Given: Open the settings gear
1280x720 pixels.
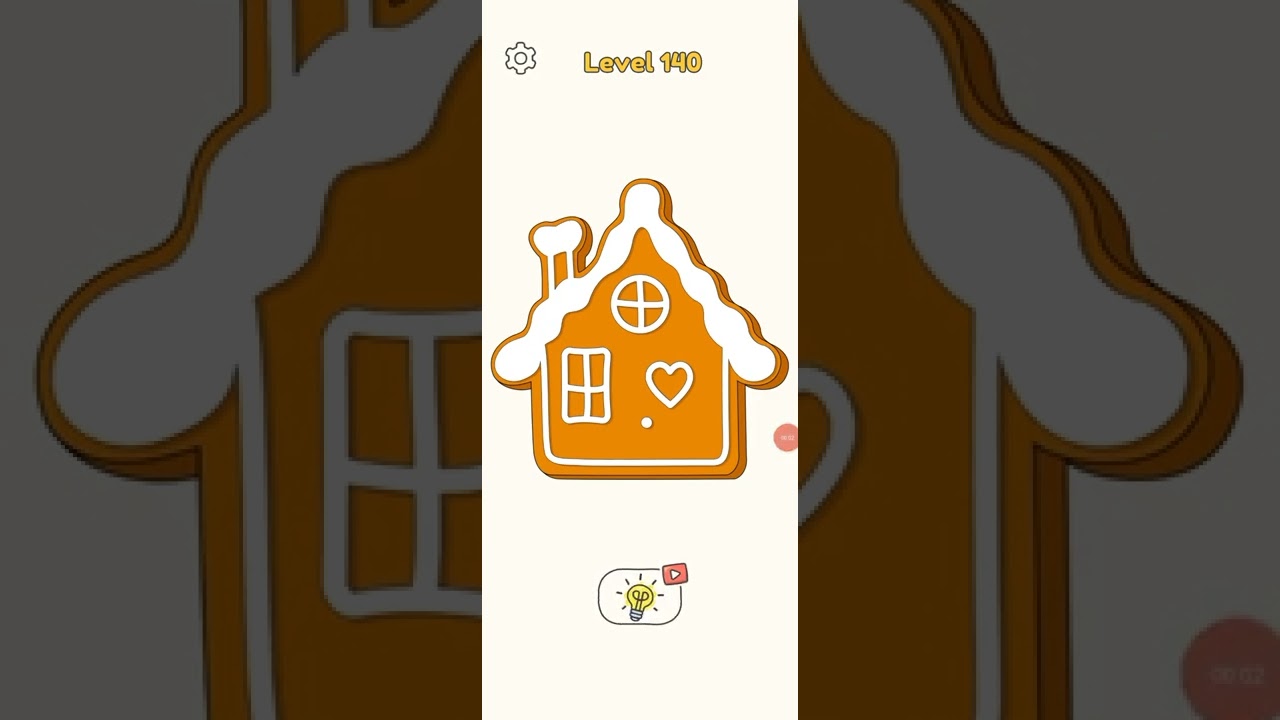Looking at the screenshot, I should pyautogui.click(x=520, y=59).
